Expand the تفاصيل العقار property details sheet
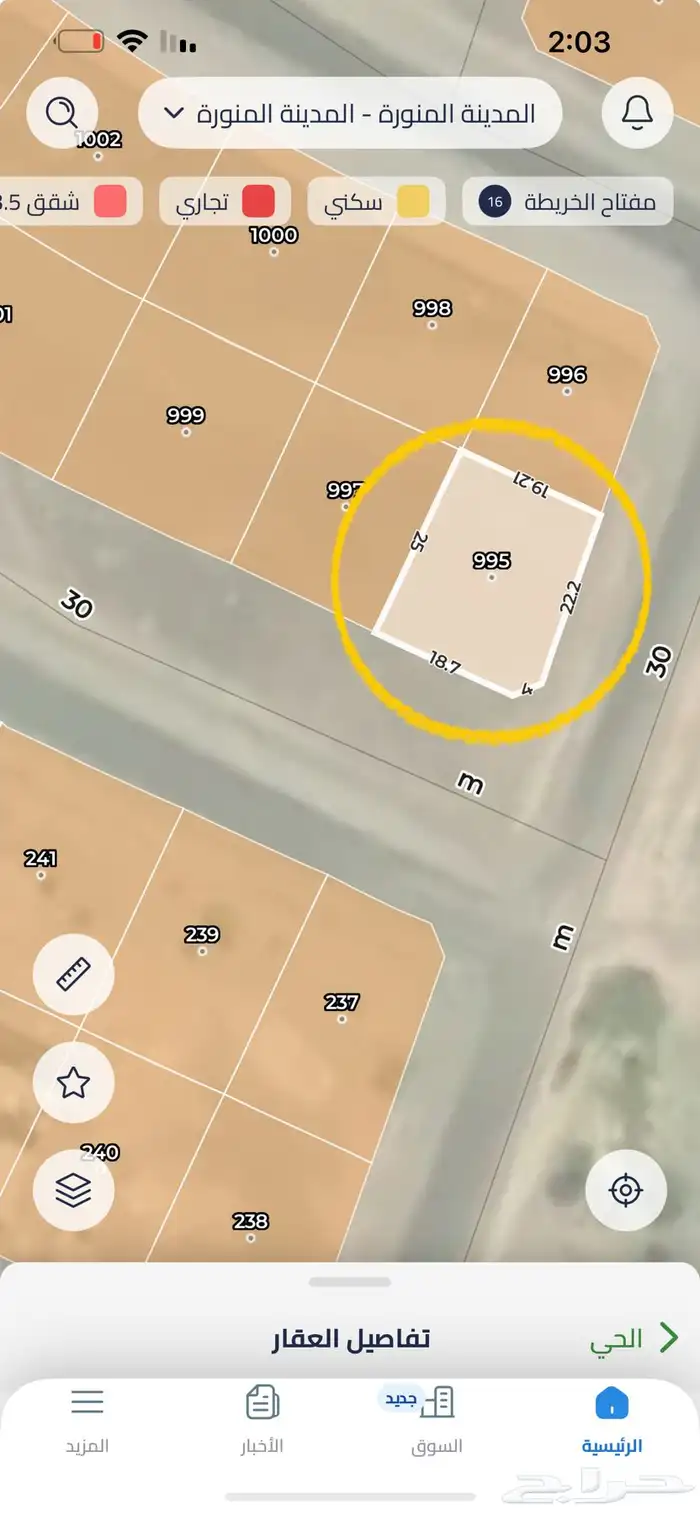This screenshot has height=1514, width=700. [x=350, y=1339]
